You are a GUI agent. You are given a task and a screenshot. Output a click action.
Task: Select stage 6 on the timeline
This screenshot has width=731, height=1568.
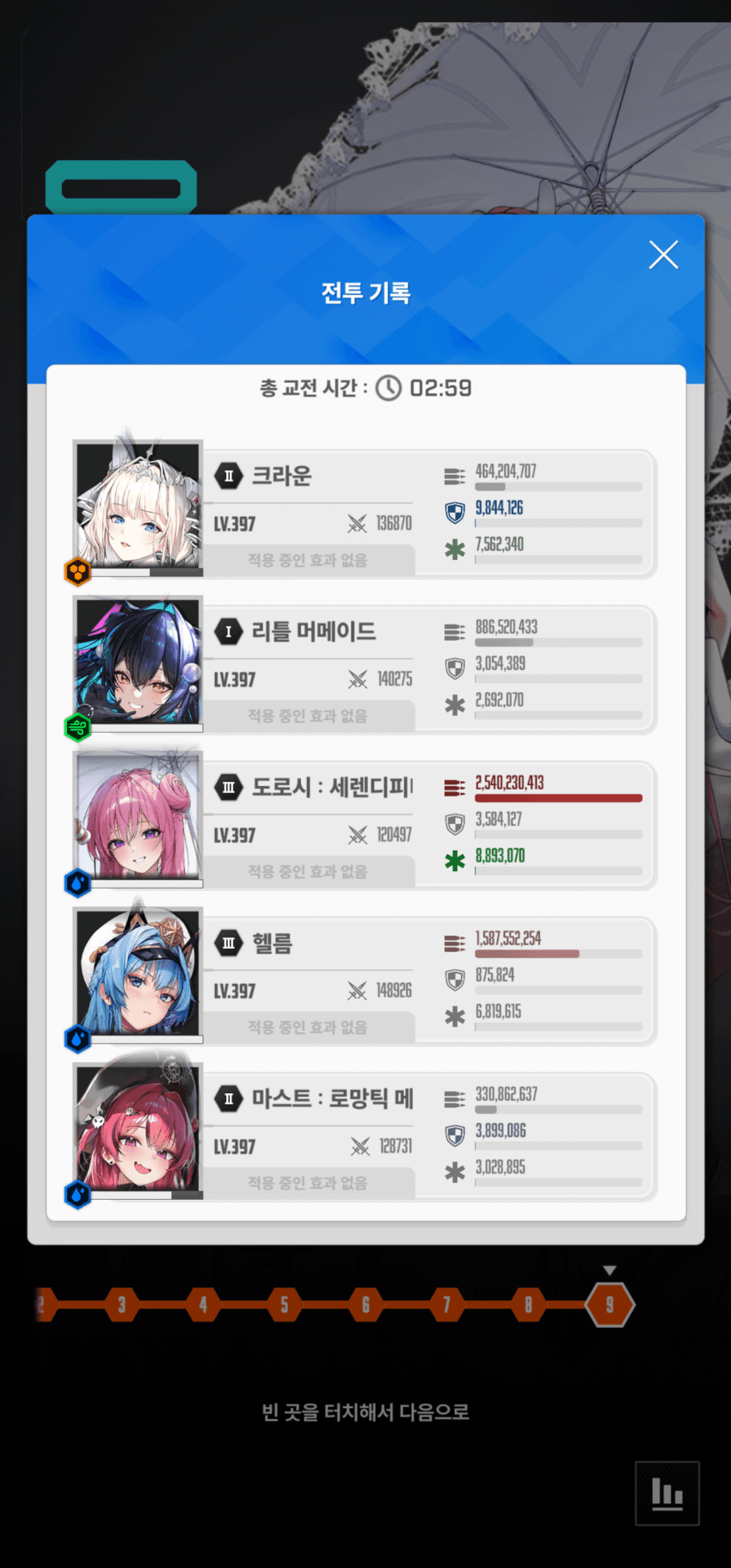(365, 1305)
